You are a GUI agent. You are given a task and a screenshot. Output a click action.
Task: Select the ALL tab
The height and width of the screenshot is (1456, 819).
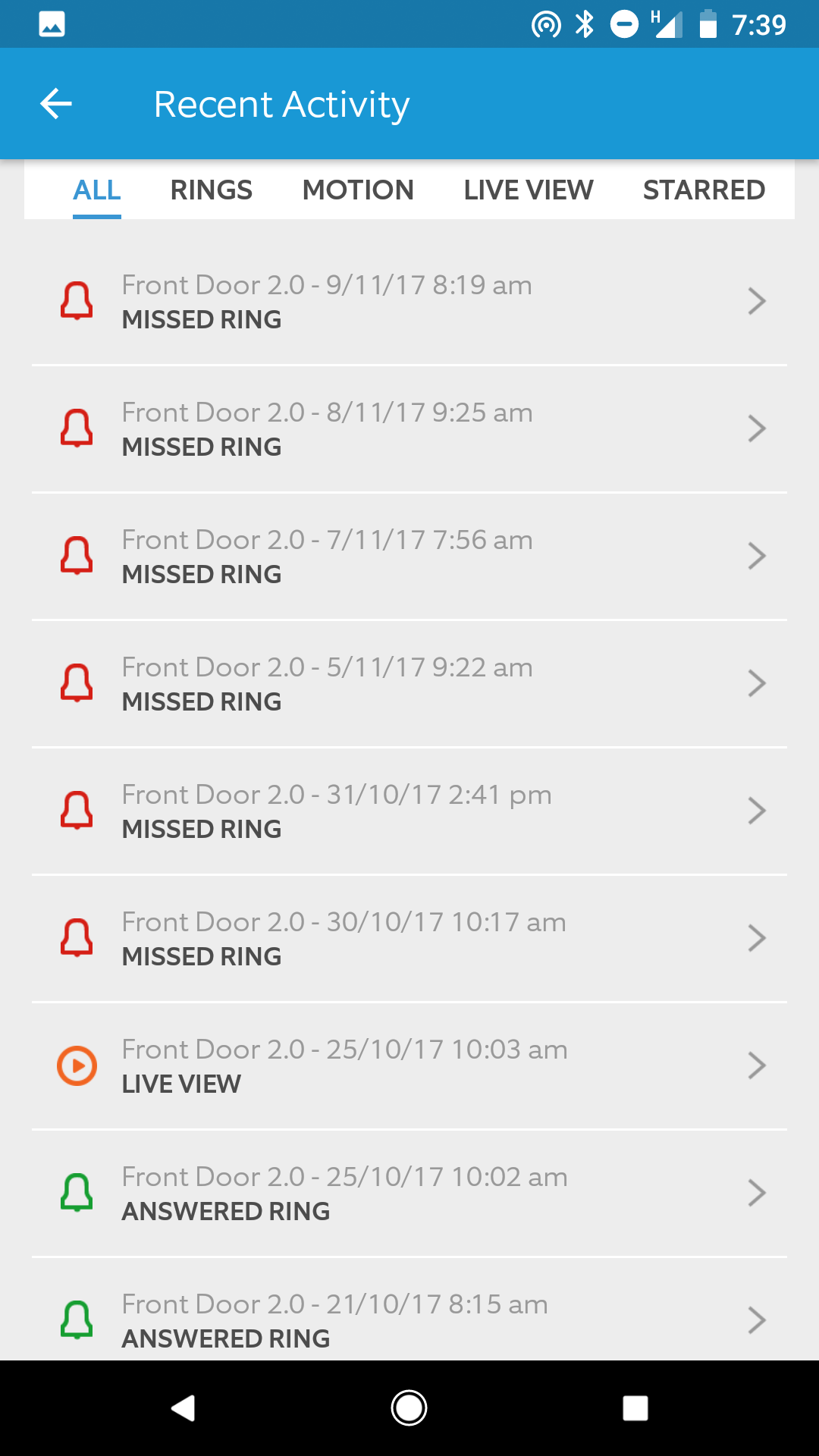[x=97, y=190]
